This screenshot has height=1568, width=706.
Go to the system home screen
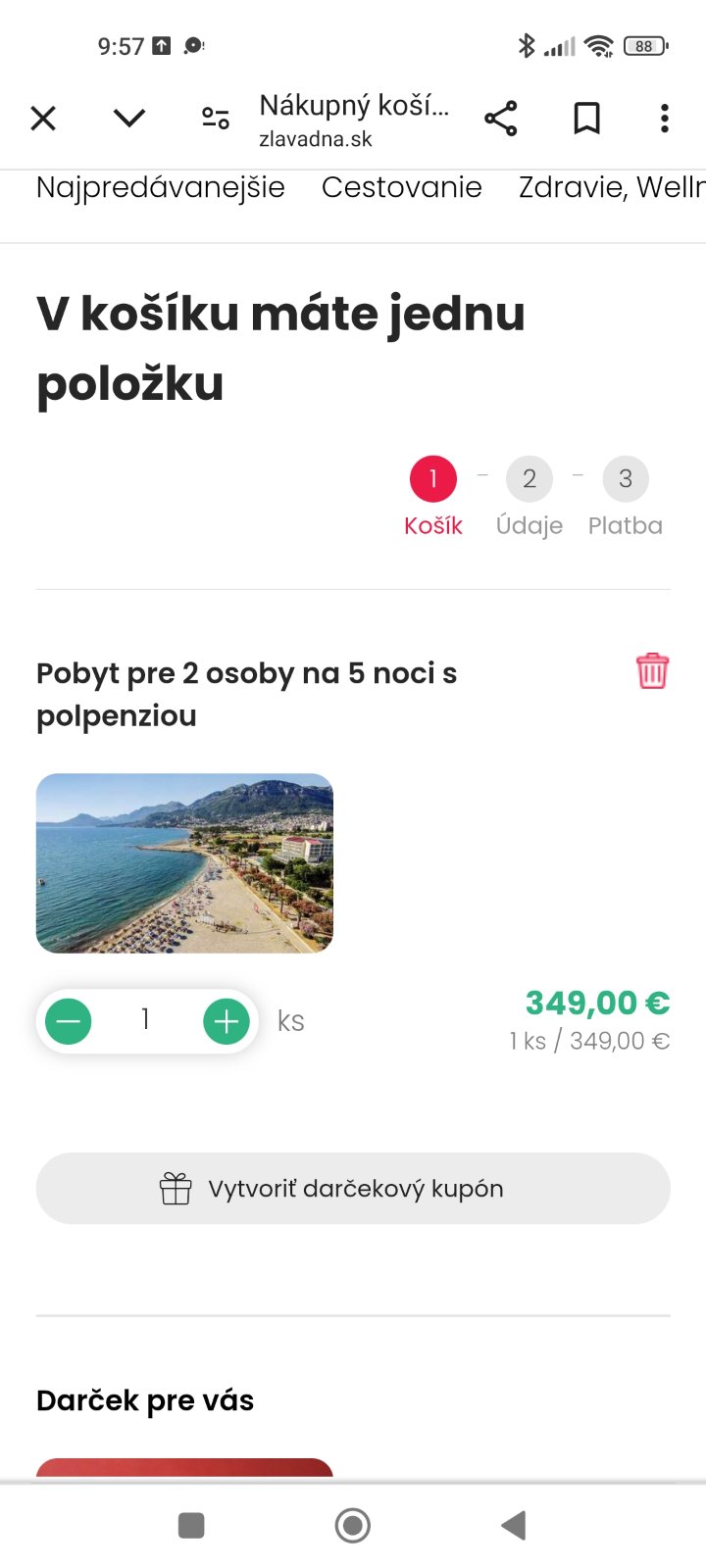tap(353, 1526)
